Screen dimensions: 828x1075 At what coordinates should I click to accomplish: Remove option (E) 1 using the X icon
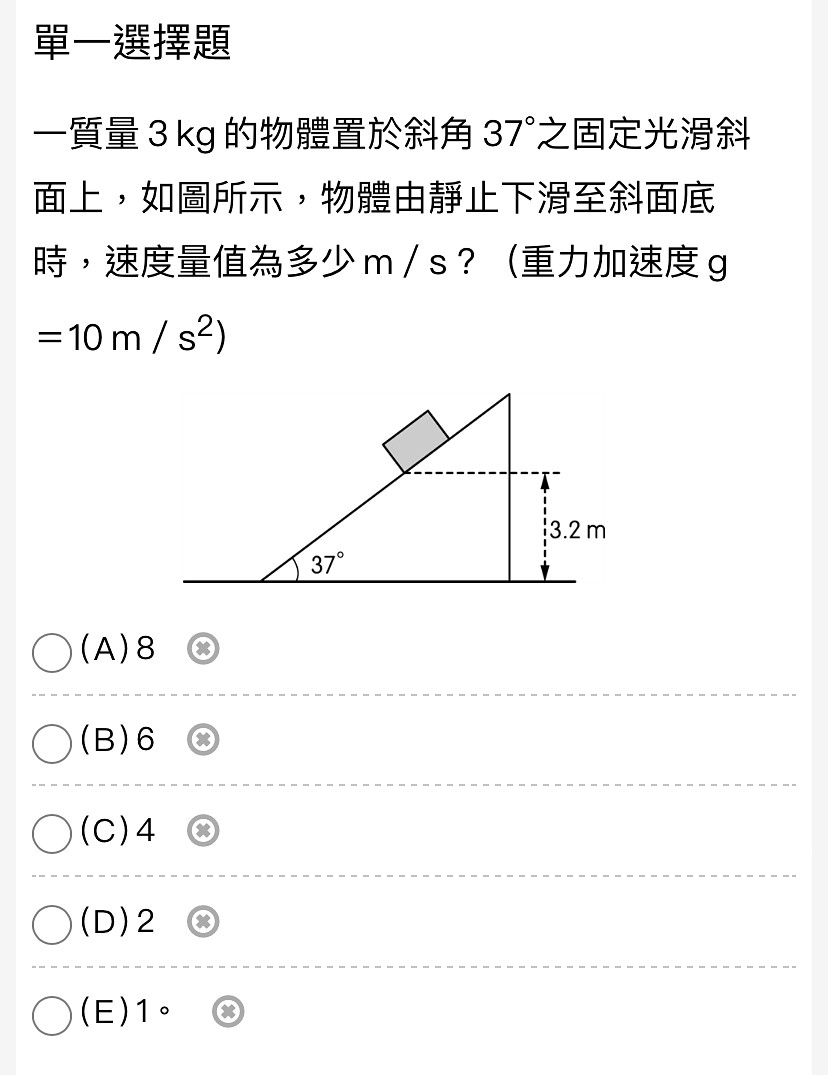click(229, 1012)
